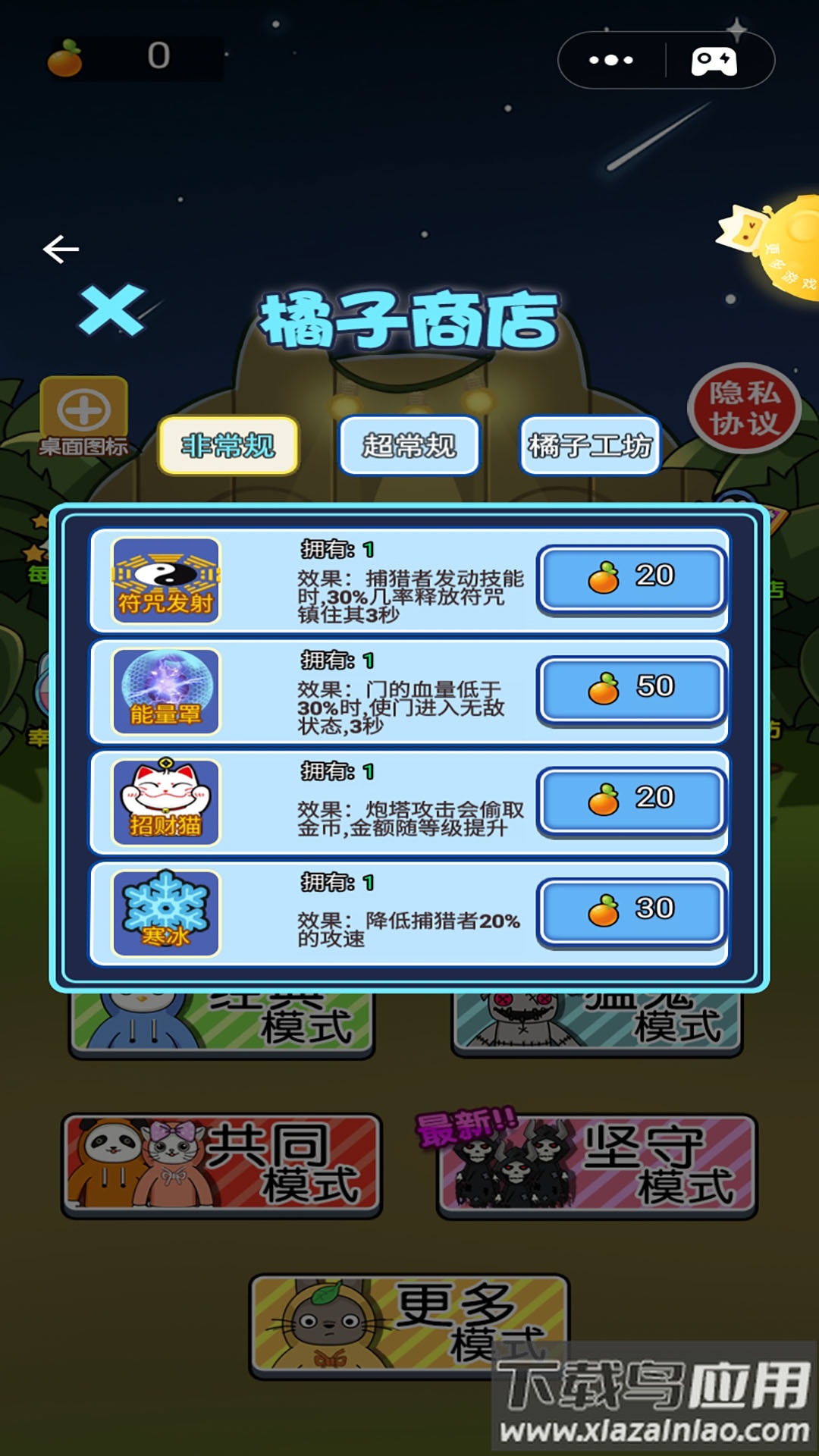Screen dimensions: 819x1456
Task: Close the 橘子商店 shop dialog
Action: pyautogui.click(x=111, y=309)
